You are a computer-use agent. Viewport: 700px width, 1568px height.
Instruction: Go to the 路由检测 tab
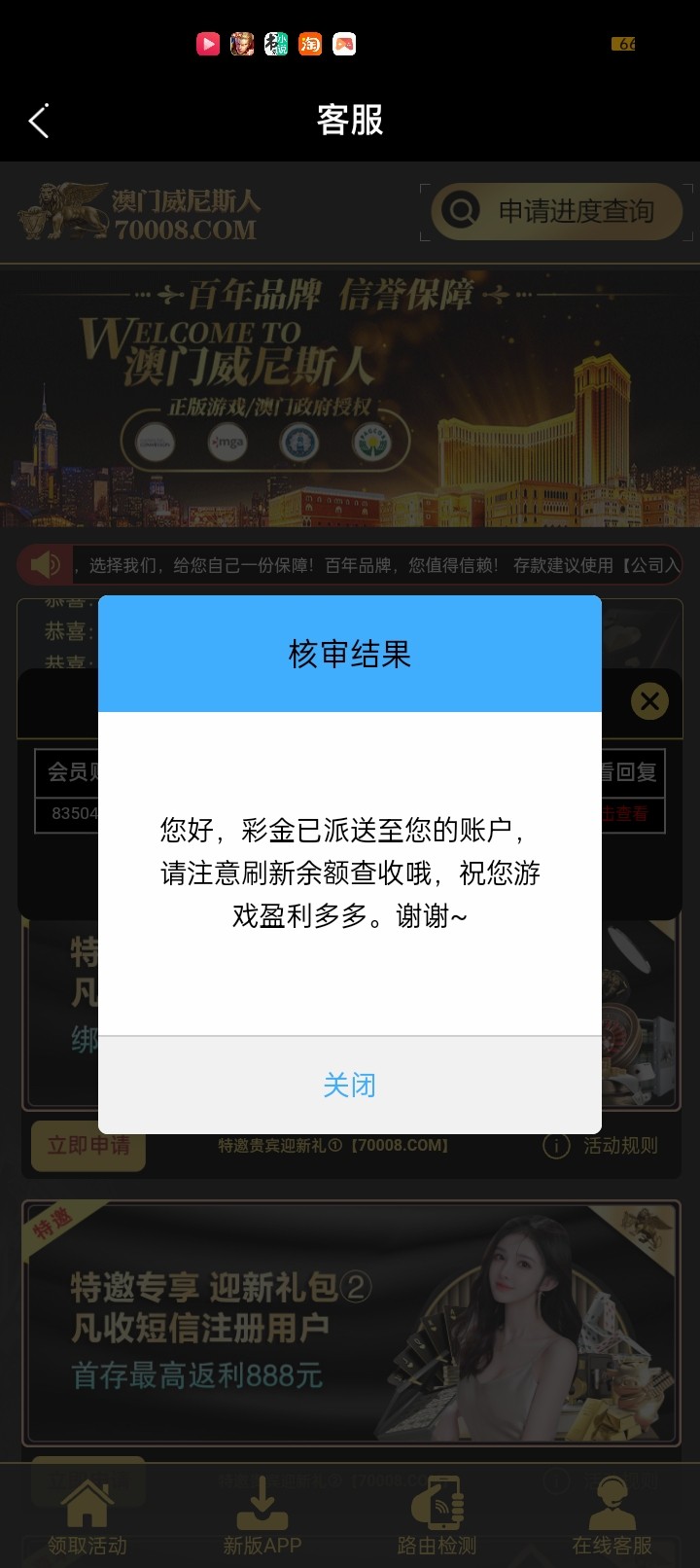pyautogui.click(x=437, y=1517)
